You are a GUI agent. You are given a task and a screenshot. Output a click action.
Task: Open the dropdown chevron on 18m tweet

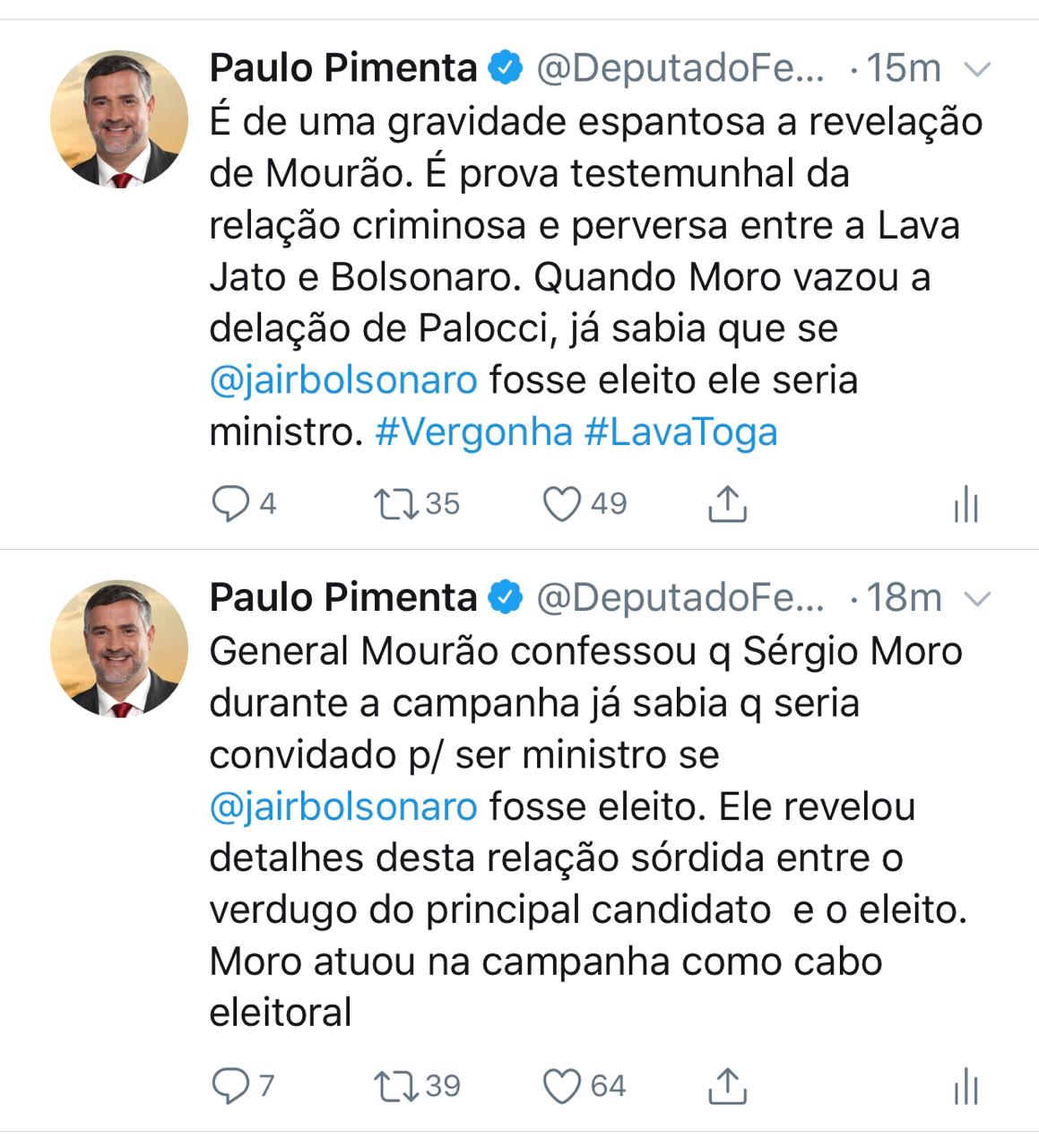[x=980, y=598]
